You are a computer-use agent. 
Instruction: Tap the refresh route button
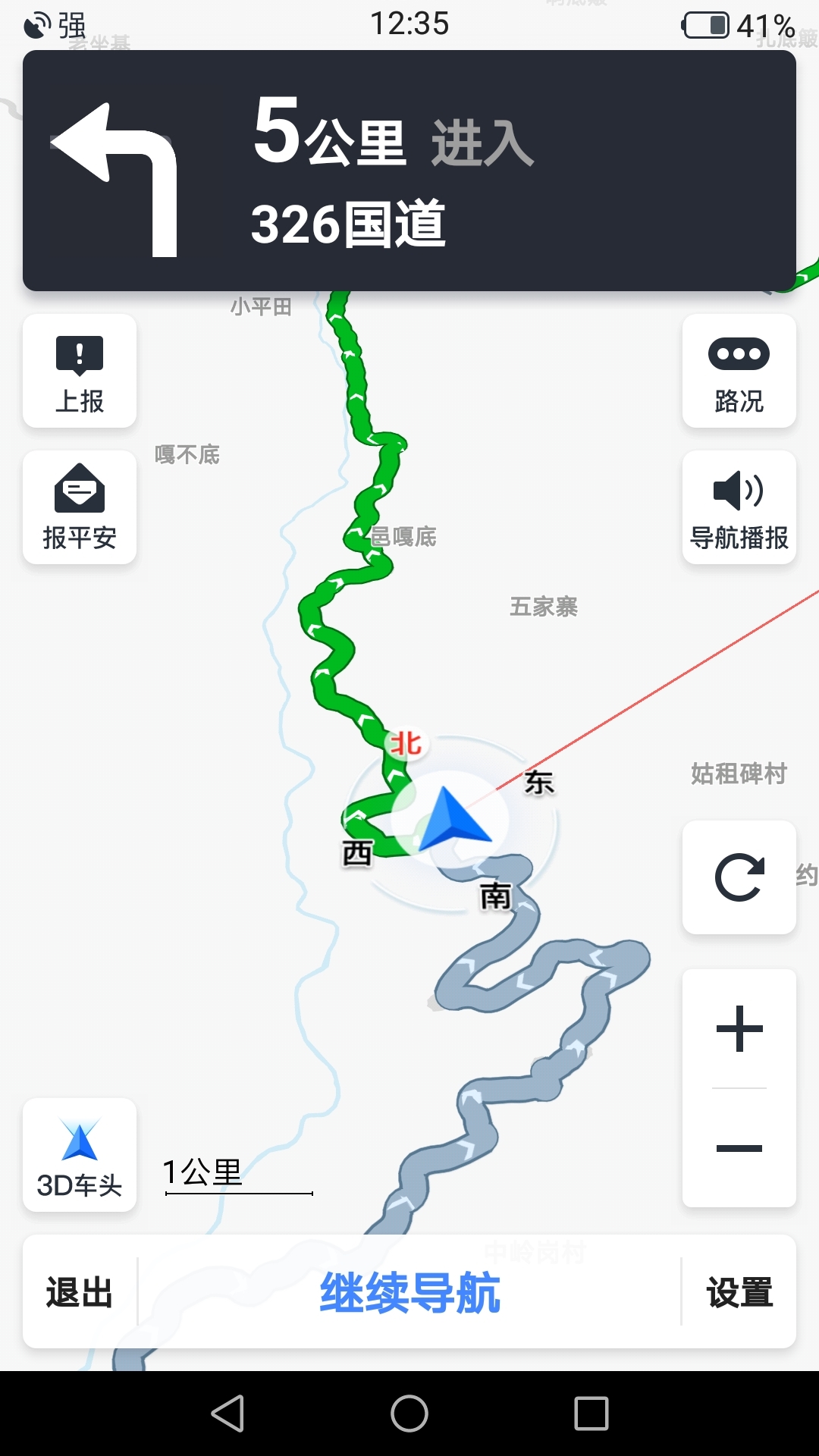click(739, 877)
